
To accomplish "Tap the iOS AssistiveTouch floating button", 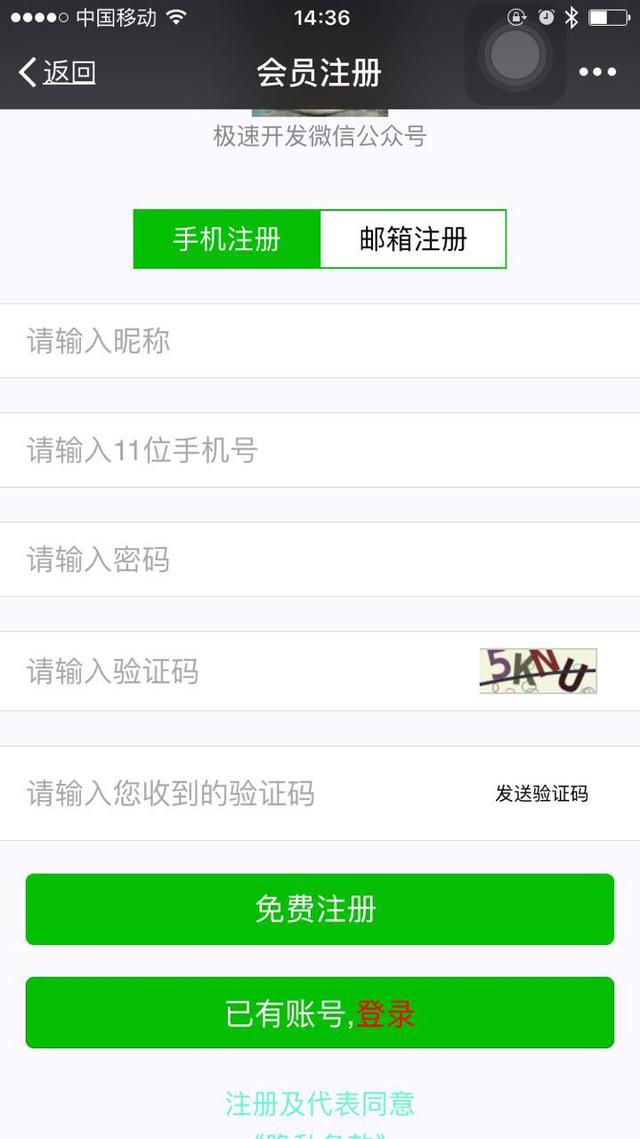I will click(x=516, y=54).
